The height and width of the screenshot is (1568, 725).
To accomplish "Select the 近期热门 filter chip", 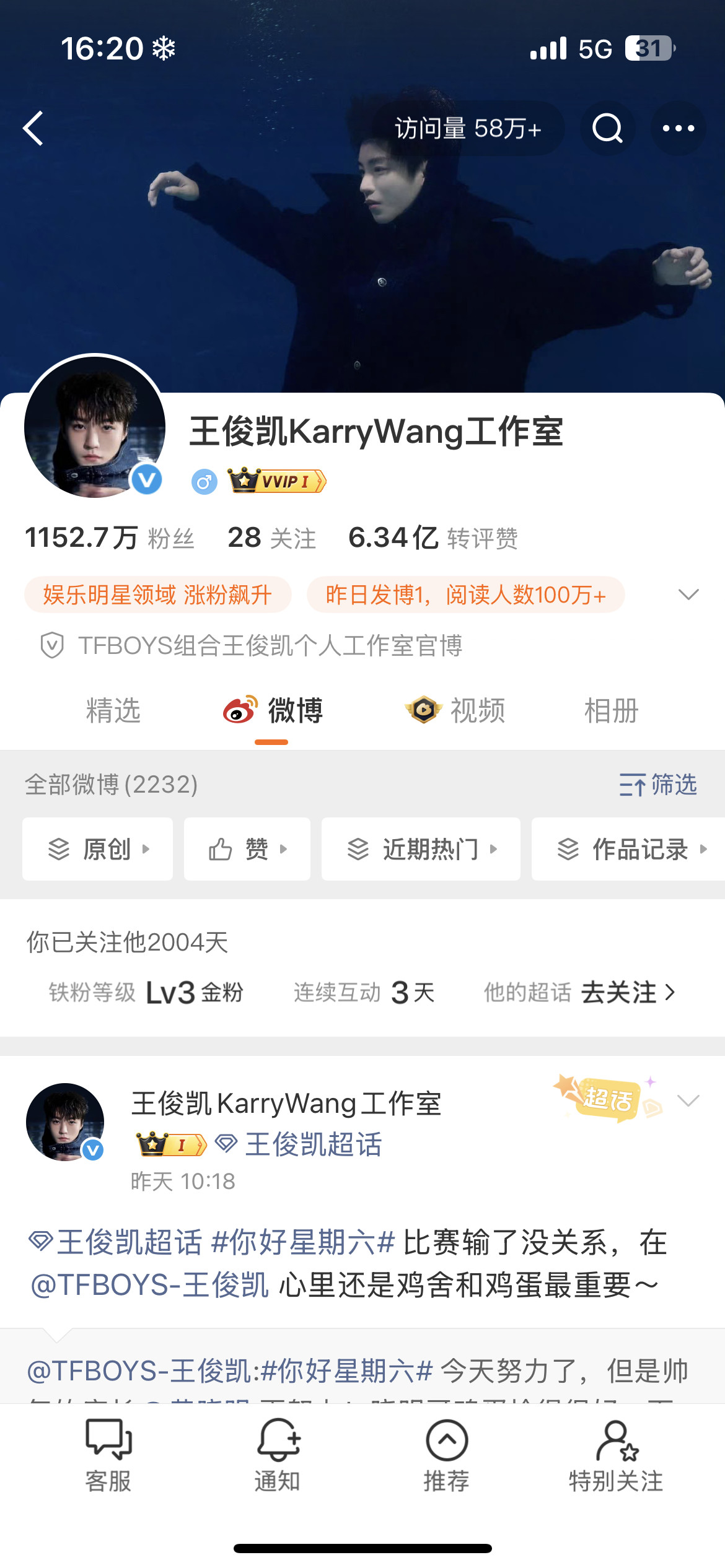I will 421,849.
